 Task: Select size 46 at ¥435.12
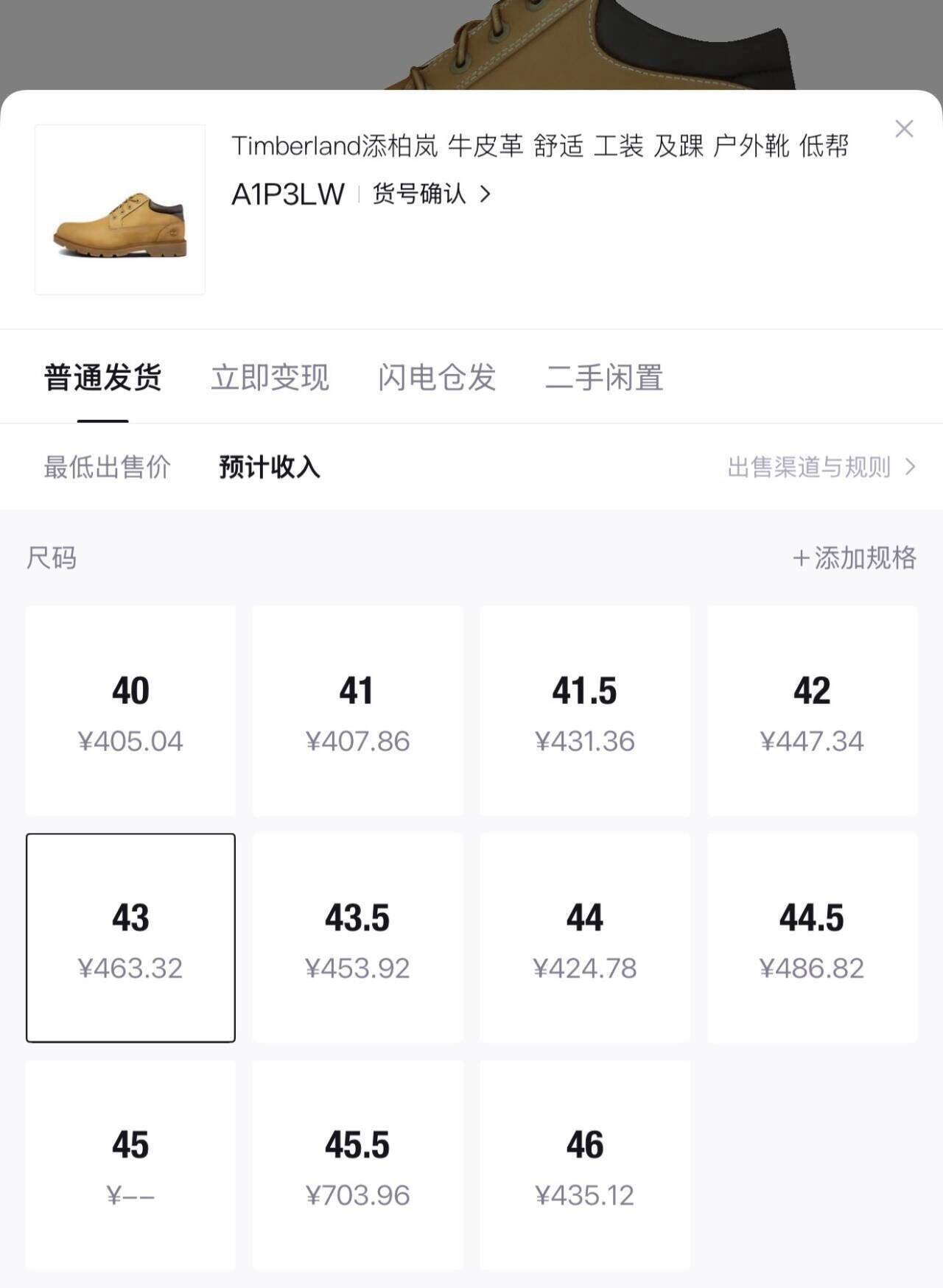585,1165
